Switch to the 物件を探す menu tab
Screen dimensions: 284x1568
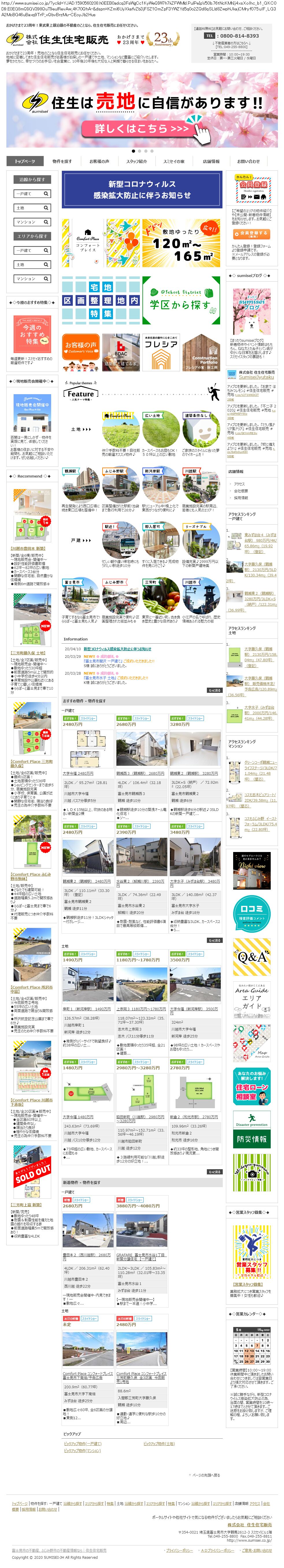pos(62,161)
